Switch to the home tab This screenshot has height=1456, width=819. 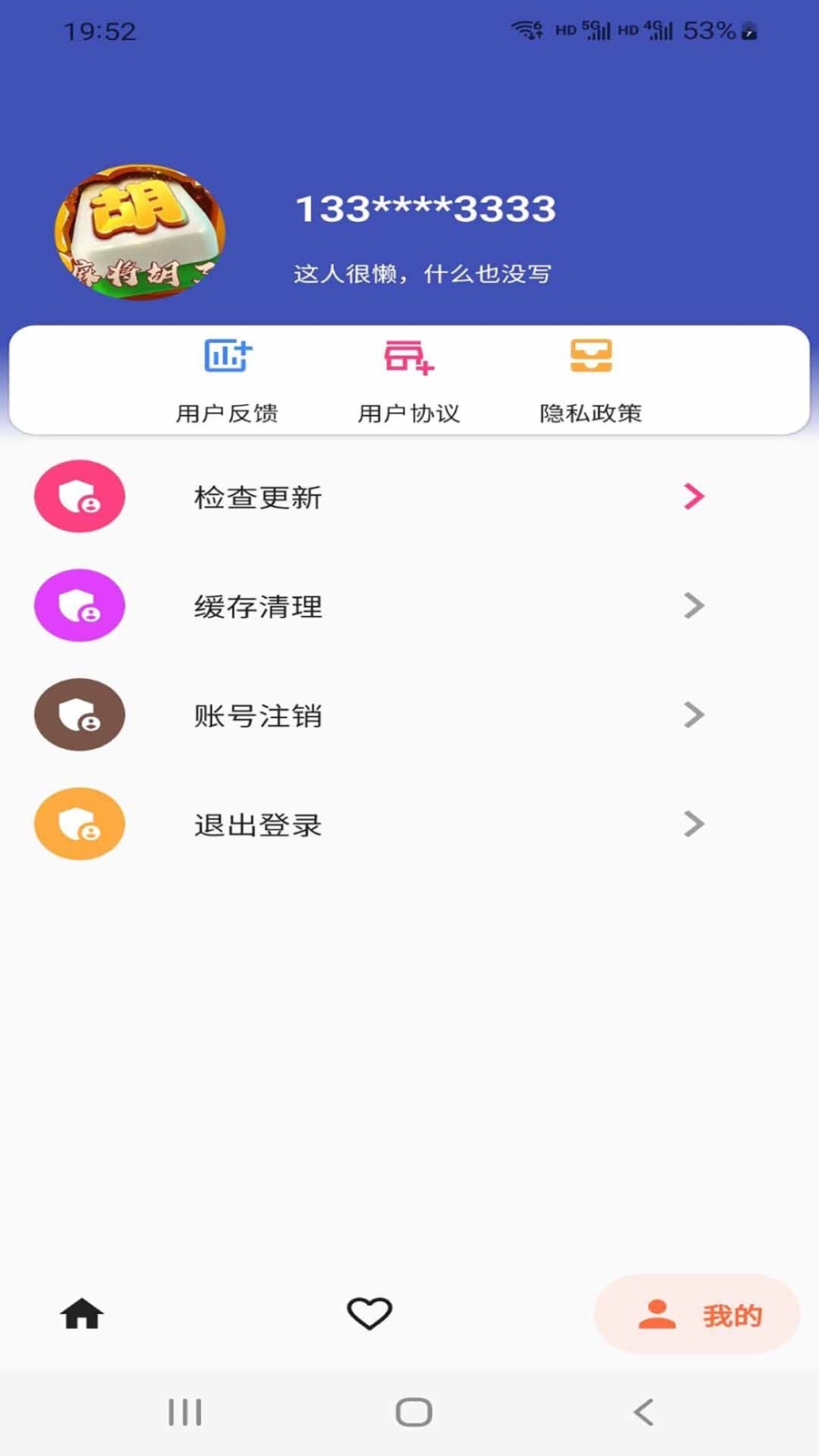[x=82, y=1313]
